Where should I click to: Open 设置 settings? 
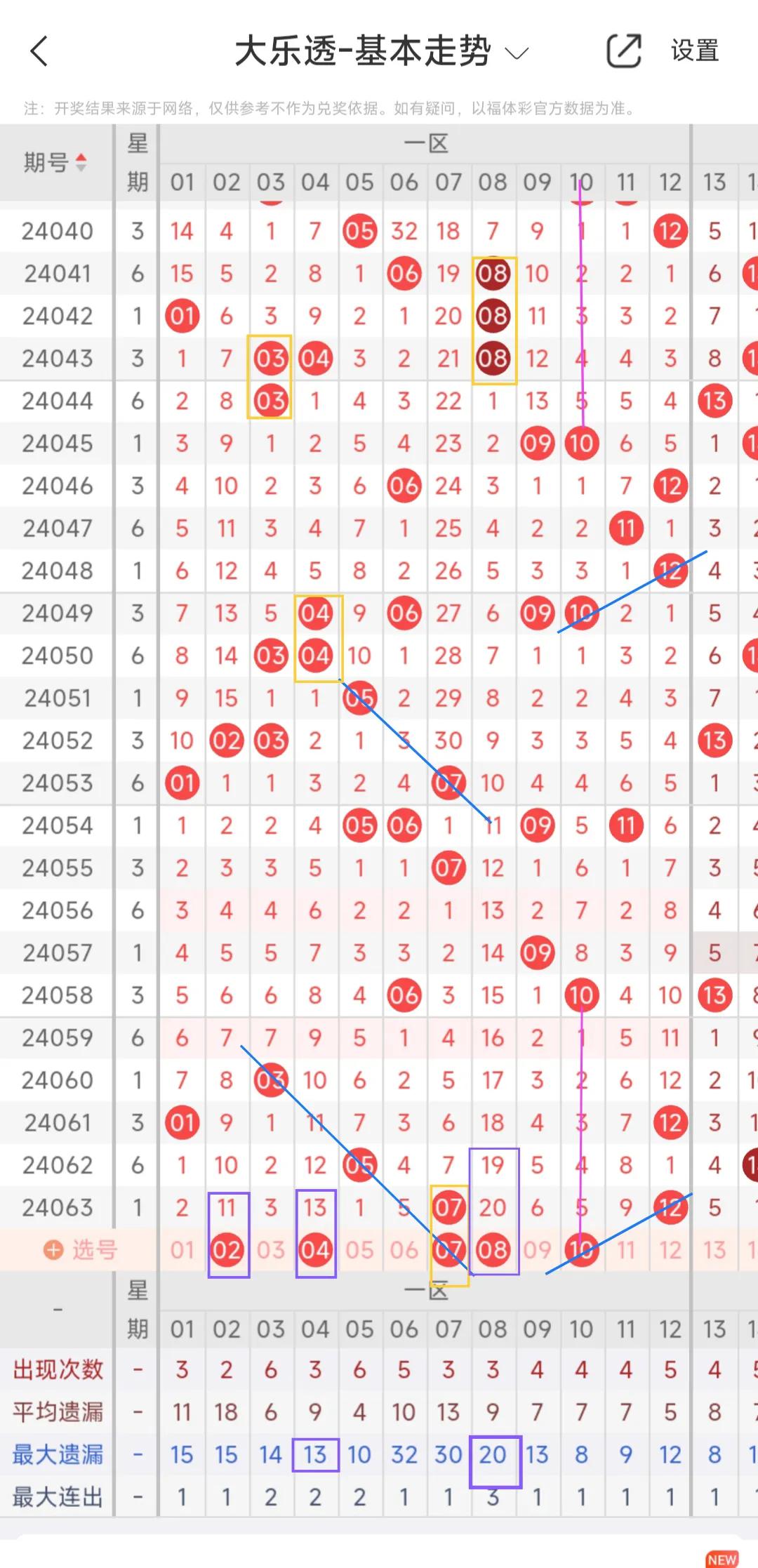point(695,51)
